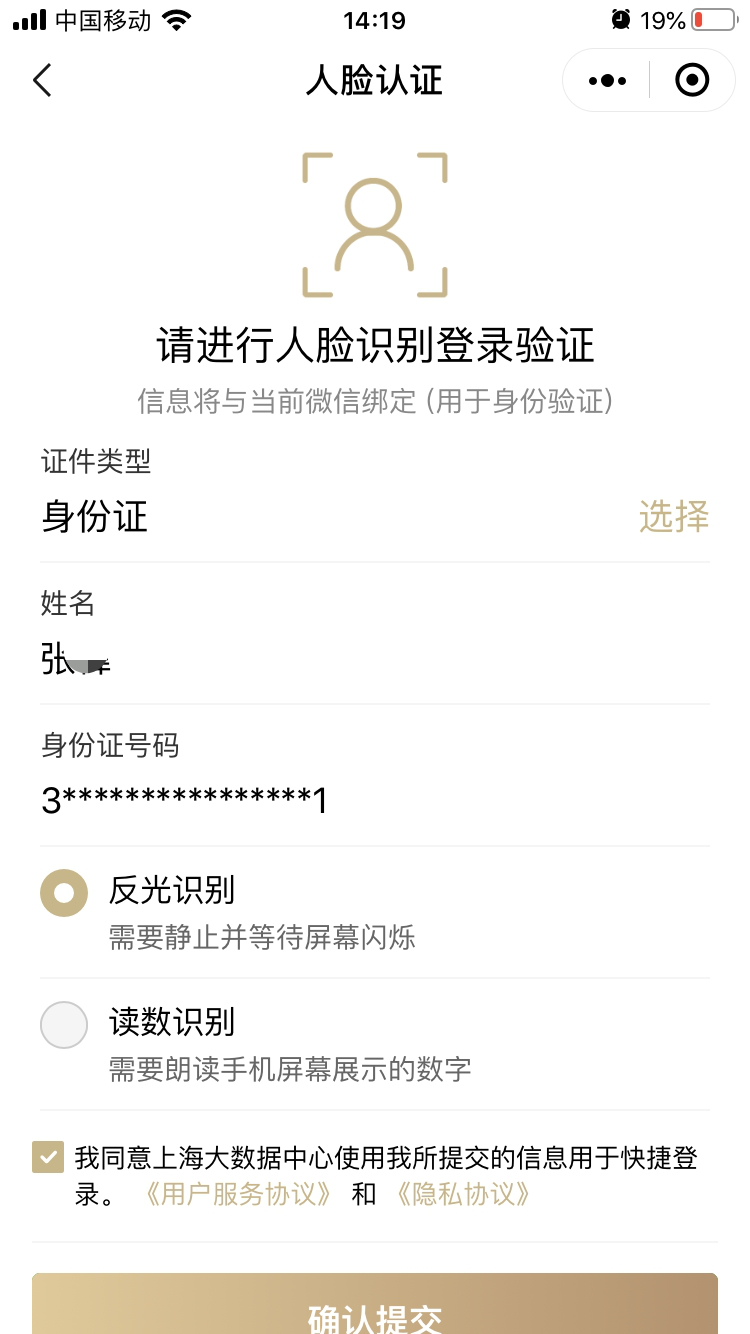The image size is (750, 1334).
Task: Click the face recognition frame icon
Action: [x=375, y=223]
